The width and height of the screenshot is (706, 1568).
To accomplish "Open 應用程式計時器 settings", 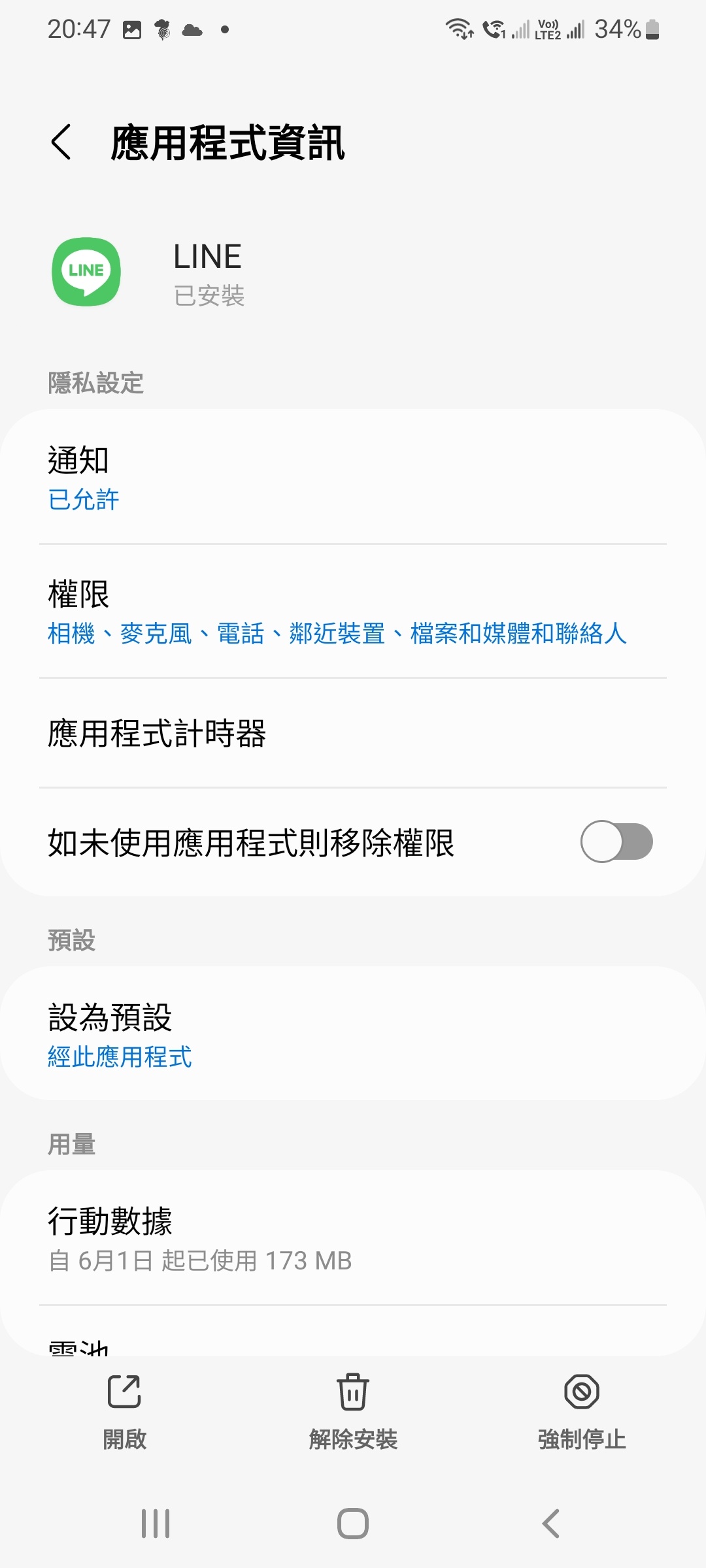I will pyautogui.click(x=353, y=733).
